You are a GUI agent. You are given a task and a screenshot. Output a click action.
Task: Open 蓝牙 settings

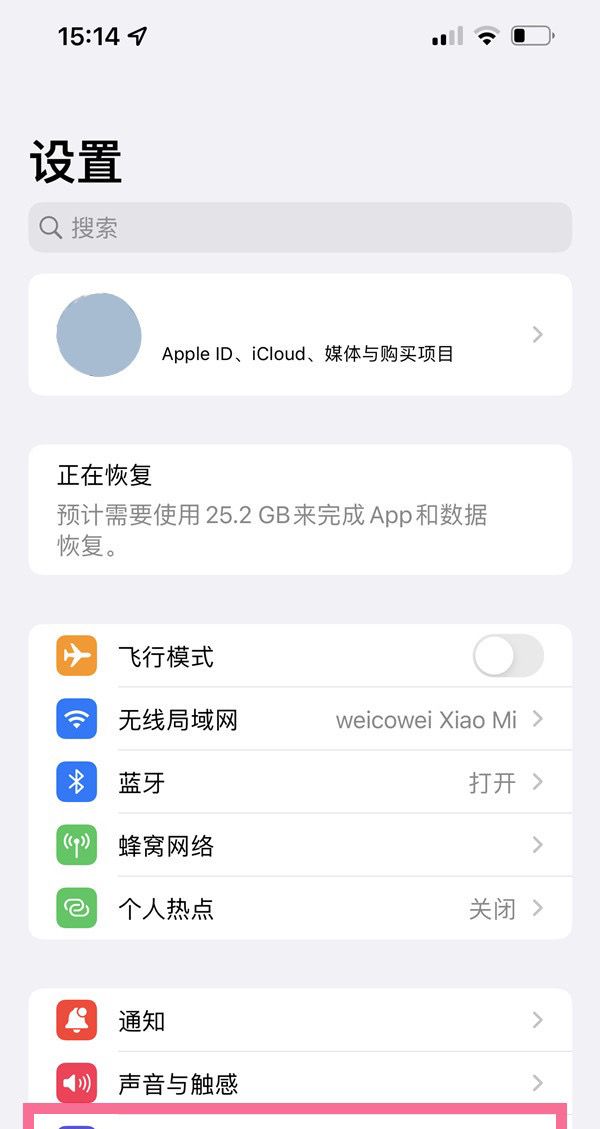[300, 783]
